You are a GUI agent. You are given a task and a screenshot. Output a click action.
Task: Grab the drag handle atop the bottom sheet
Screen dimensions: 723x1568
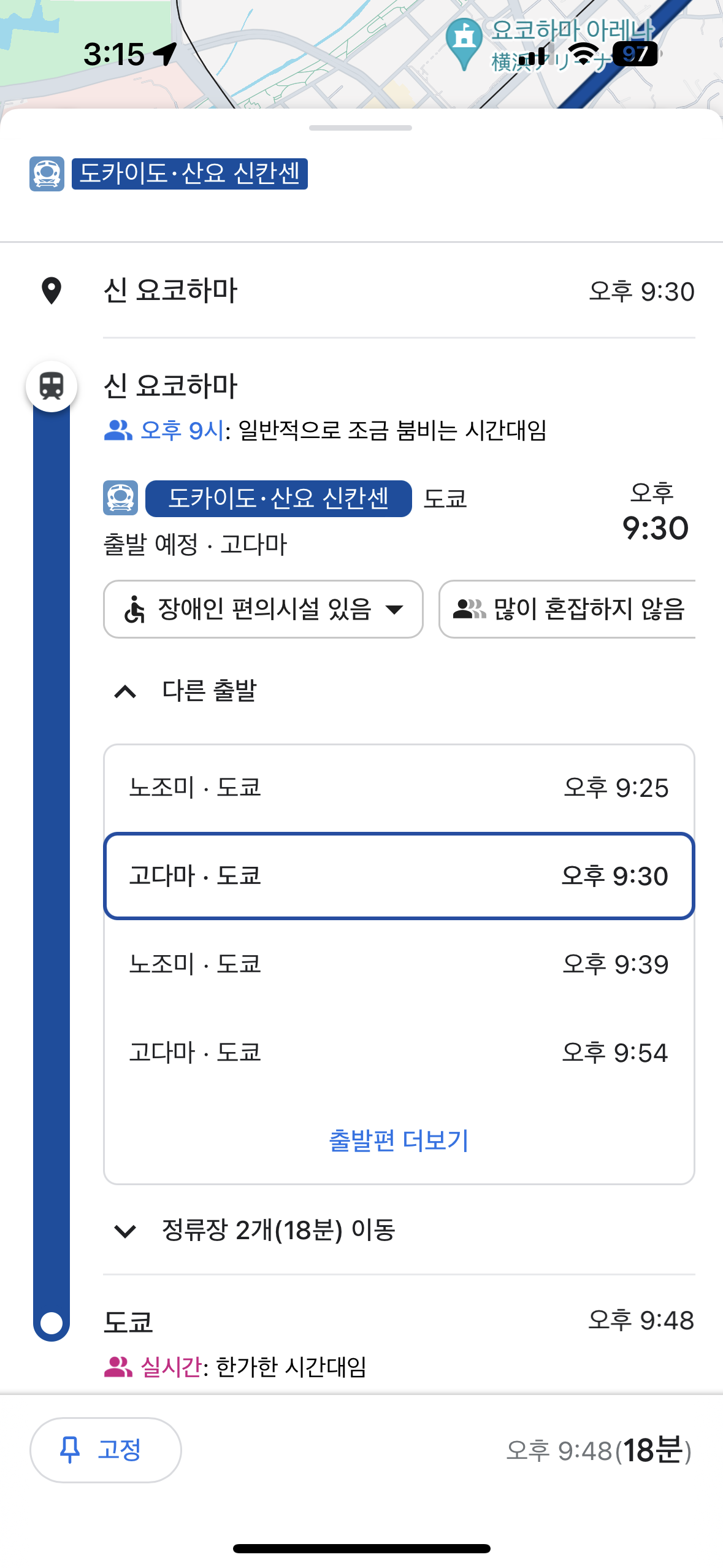click(361, 128)
